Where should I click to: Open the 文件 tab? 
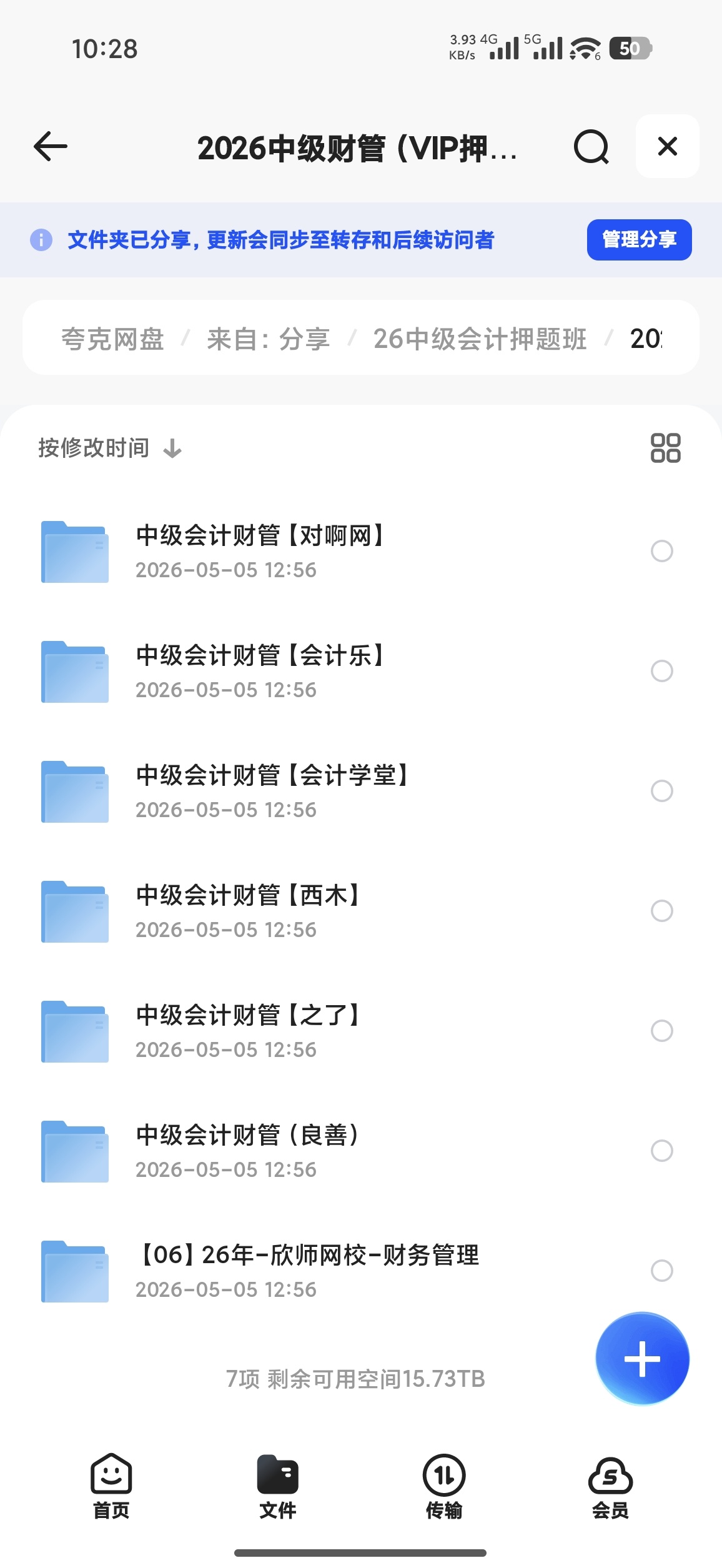277,1487
